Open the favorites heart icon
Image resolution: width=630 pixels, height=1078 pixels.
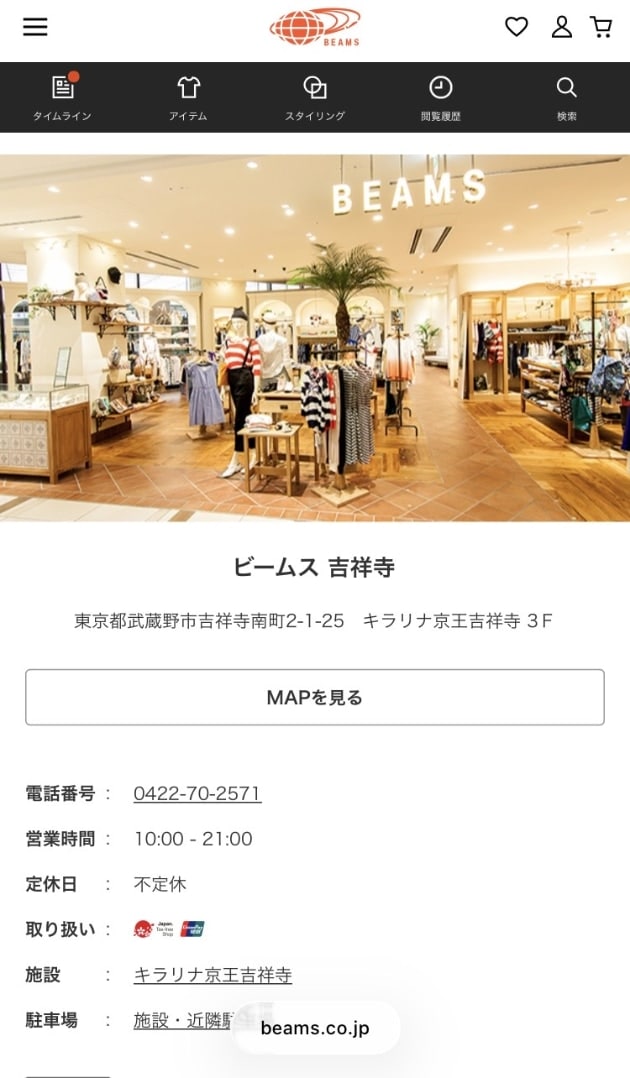point(516,27)
